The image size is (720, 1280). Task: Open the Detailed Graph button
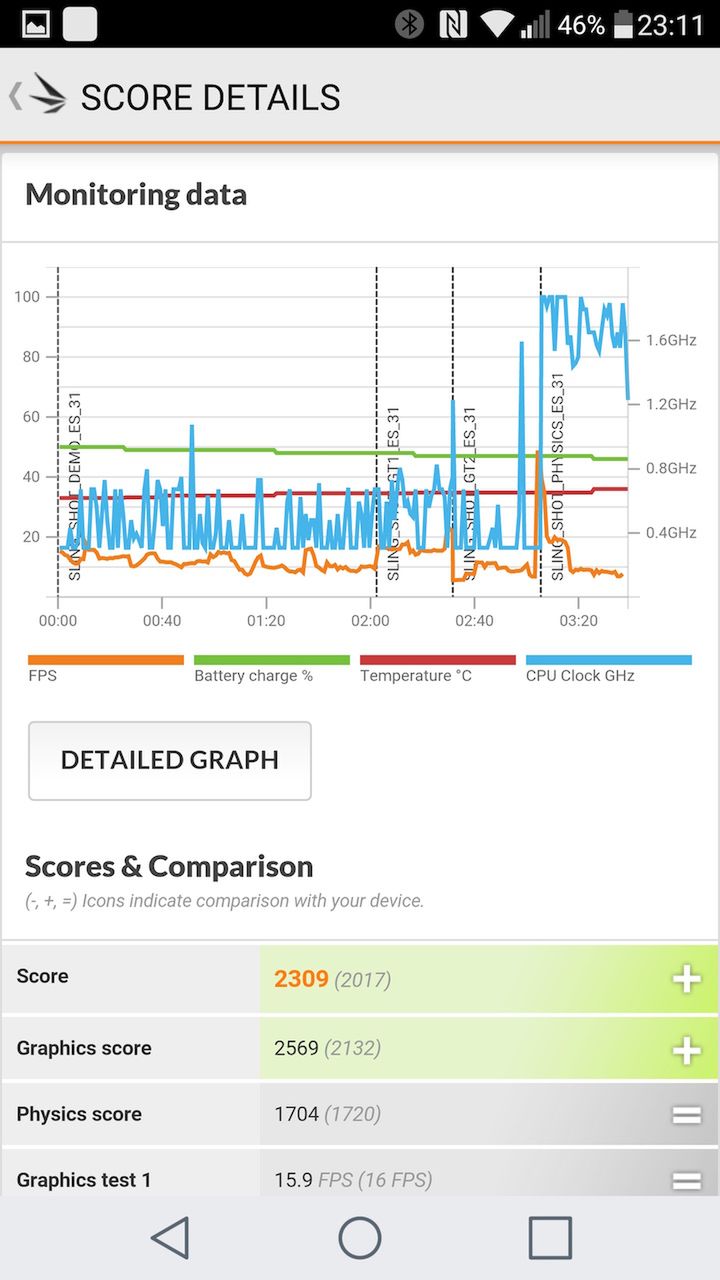pyautogui.click(x=170, y=761)
